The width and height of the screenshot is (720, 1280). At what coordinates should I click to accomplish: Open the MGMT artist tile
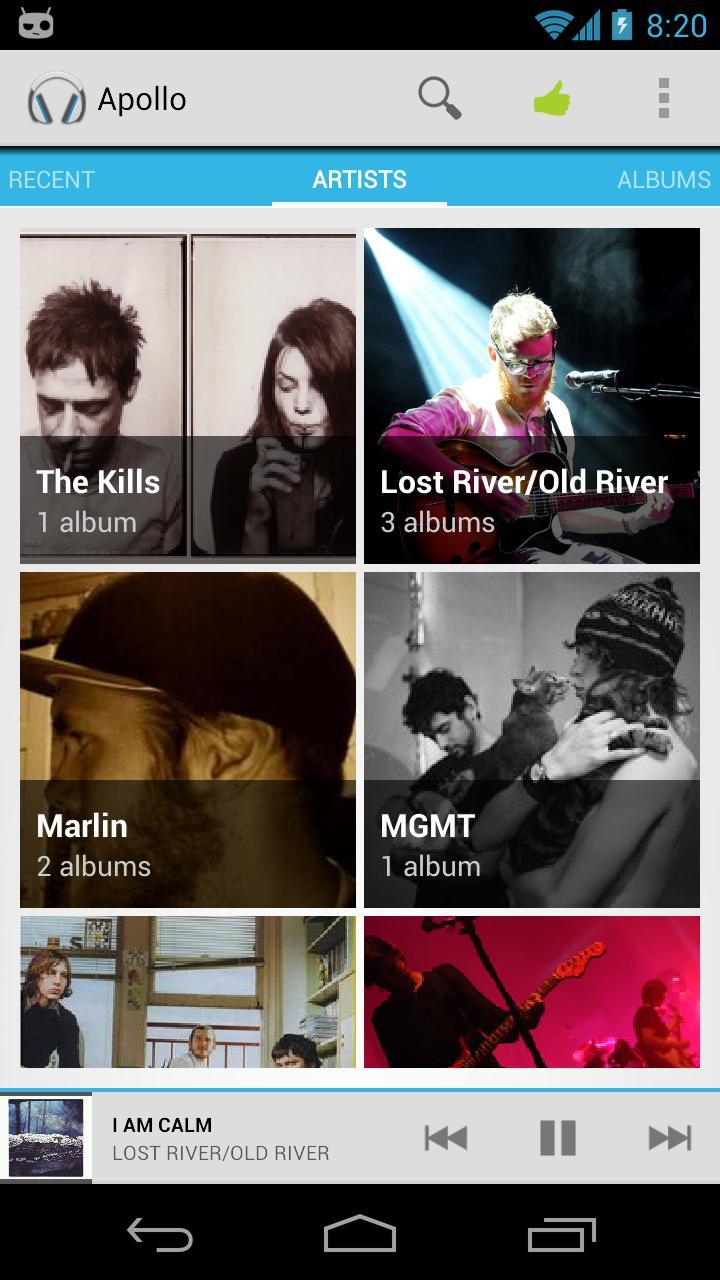click(532, 740)
